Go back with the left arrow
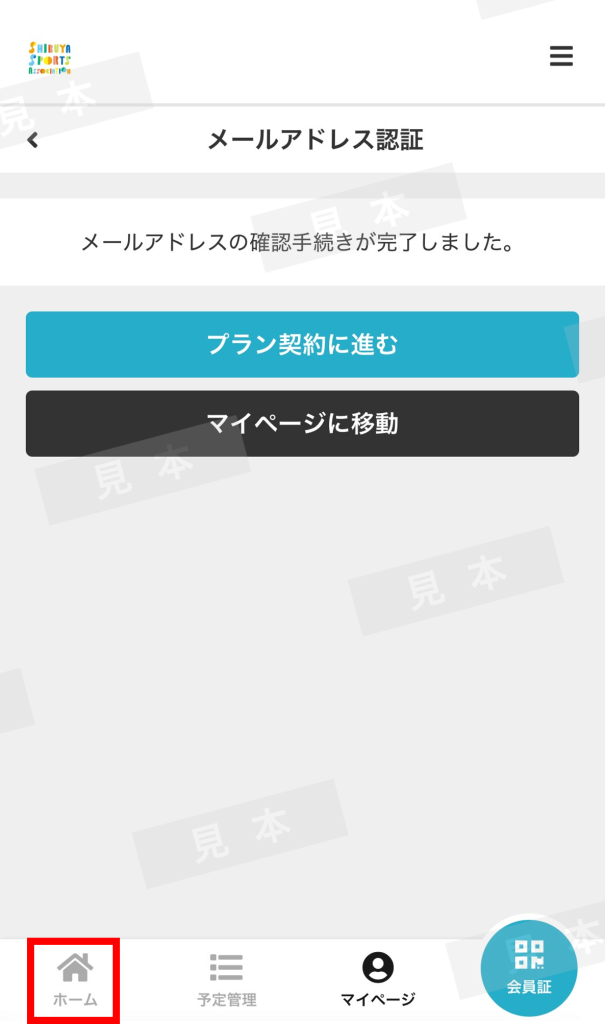The height and width of the screenshot is (1024, 605). click(x=33, y=140)
